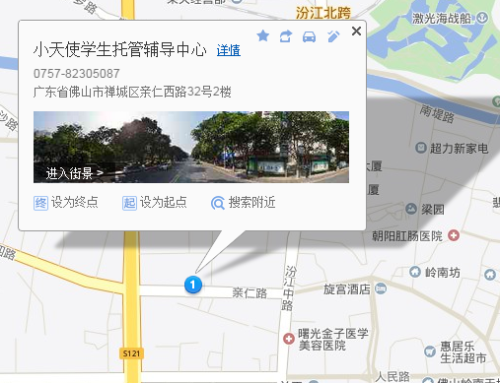Select 曙光金子医学美容医院 on the map
Screen dimensions: 500x383
coord(326,339)
